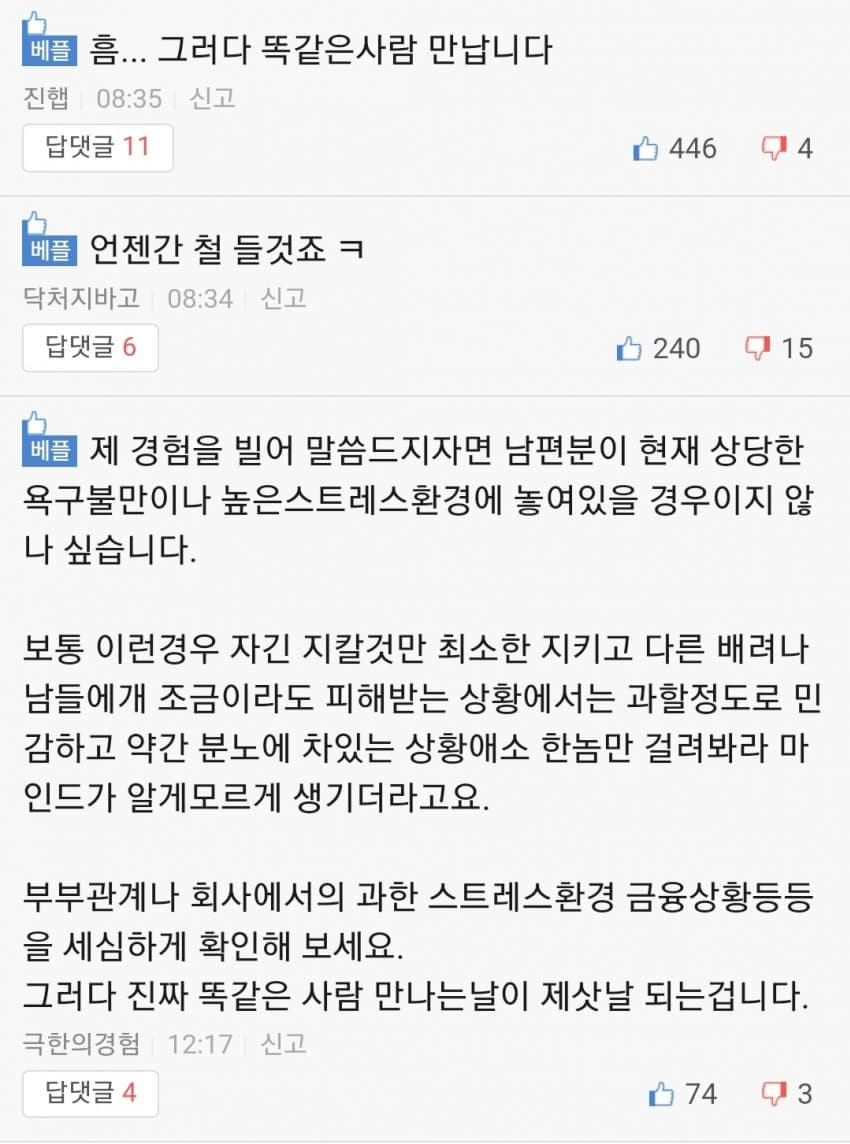
Task: View the 4 replies under 극한의경험's comment
Action: point(90,1093)
